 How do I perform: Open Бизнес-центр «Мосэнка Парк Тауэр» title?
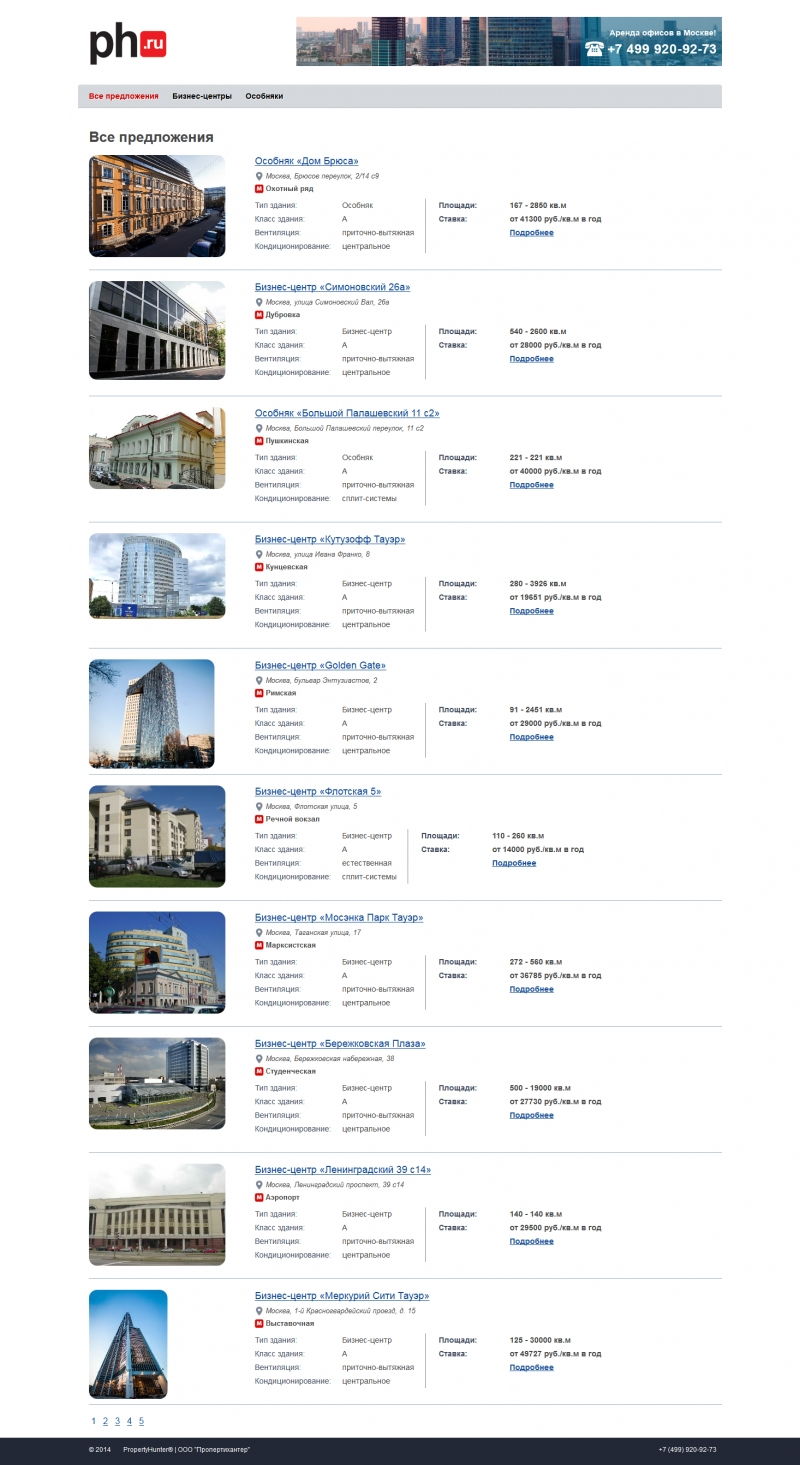click(x=338, y=917)
